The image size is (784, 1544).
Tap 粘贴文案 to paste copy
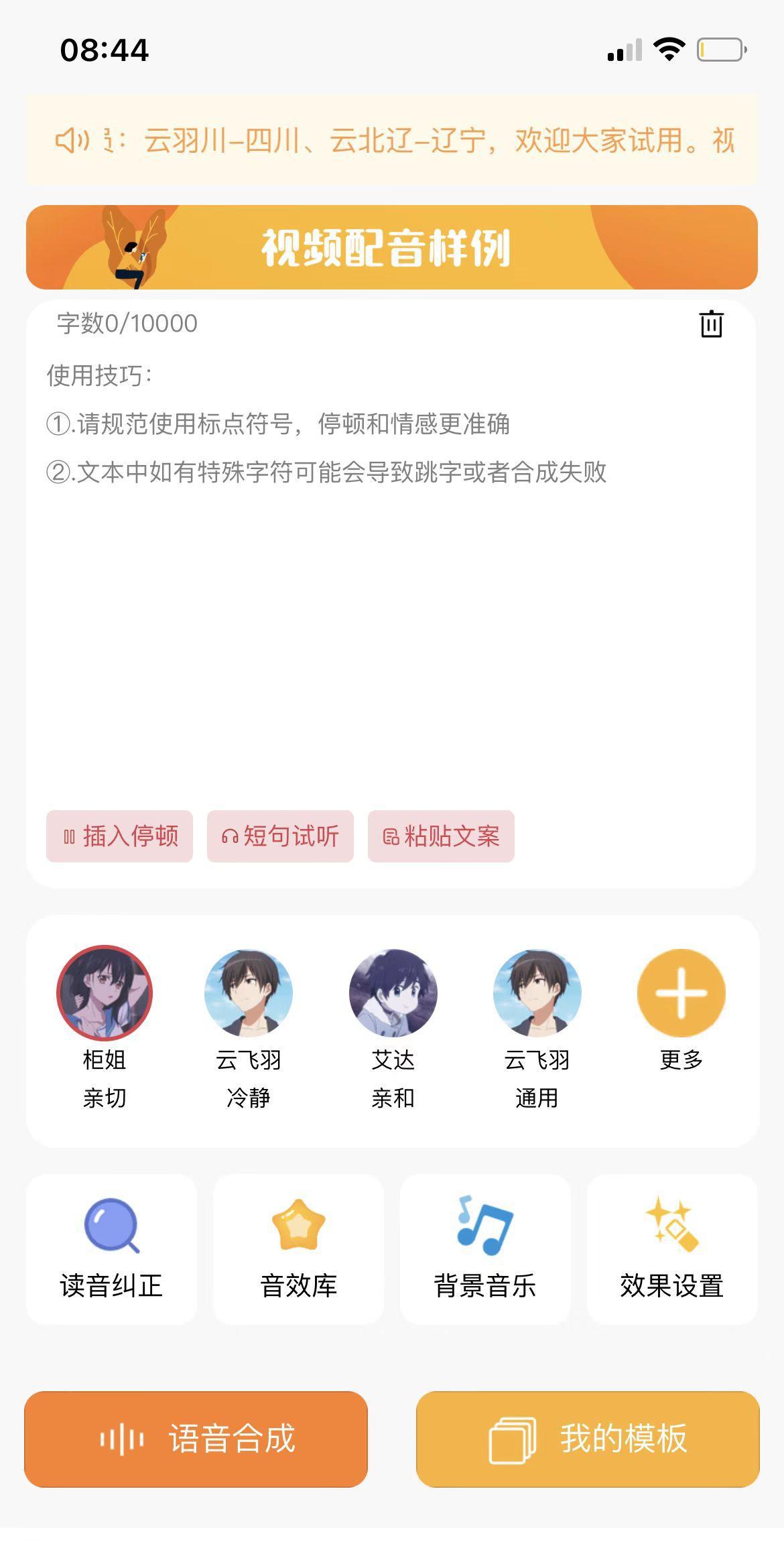point(441,836)
